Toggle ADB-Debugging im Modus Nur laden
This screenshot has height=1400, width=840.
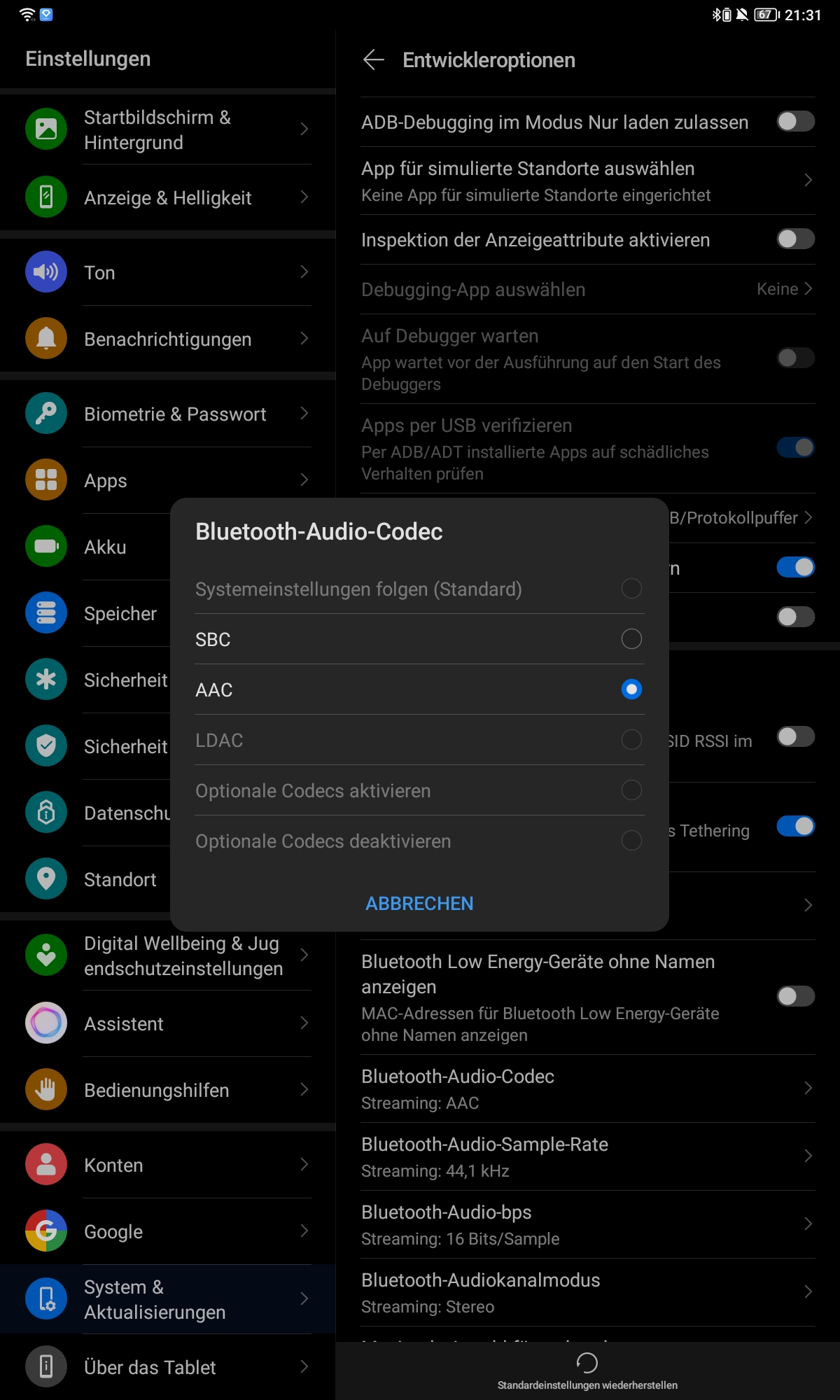pyautogui.click(x=795, y=122)
